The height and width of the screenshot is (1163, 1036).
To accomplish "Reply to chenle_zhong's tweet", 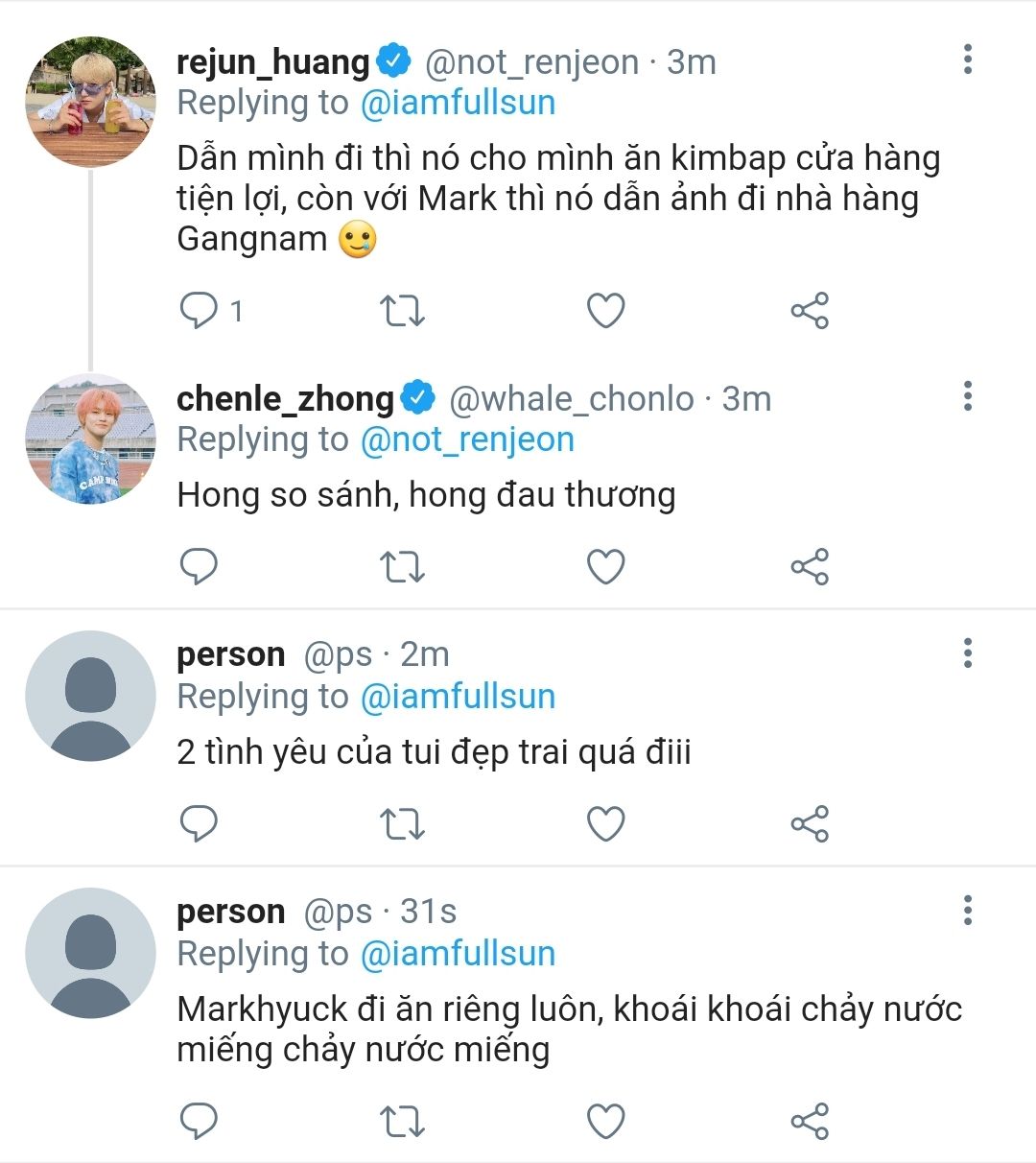I will 200,566.
